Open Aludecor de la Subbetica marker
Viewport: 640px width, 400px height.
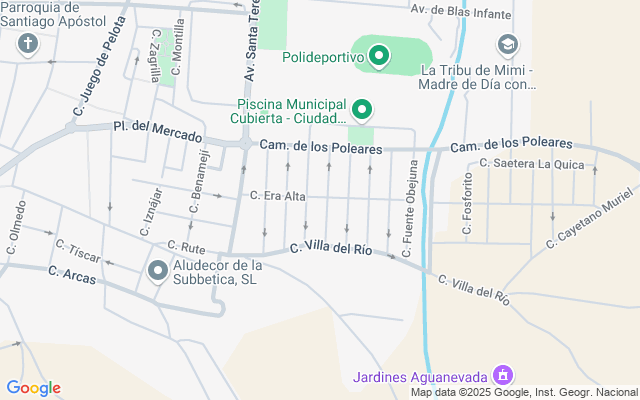coord(158,271)
